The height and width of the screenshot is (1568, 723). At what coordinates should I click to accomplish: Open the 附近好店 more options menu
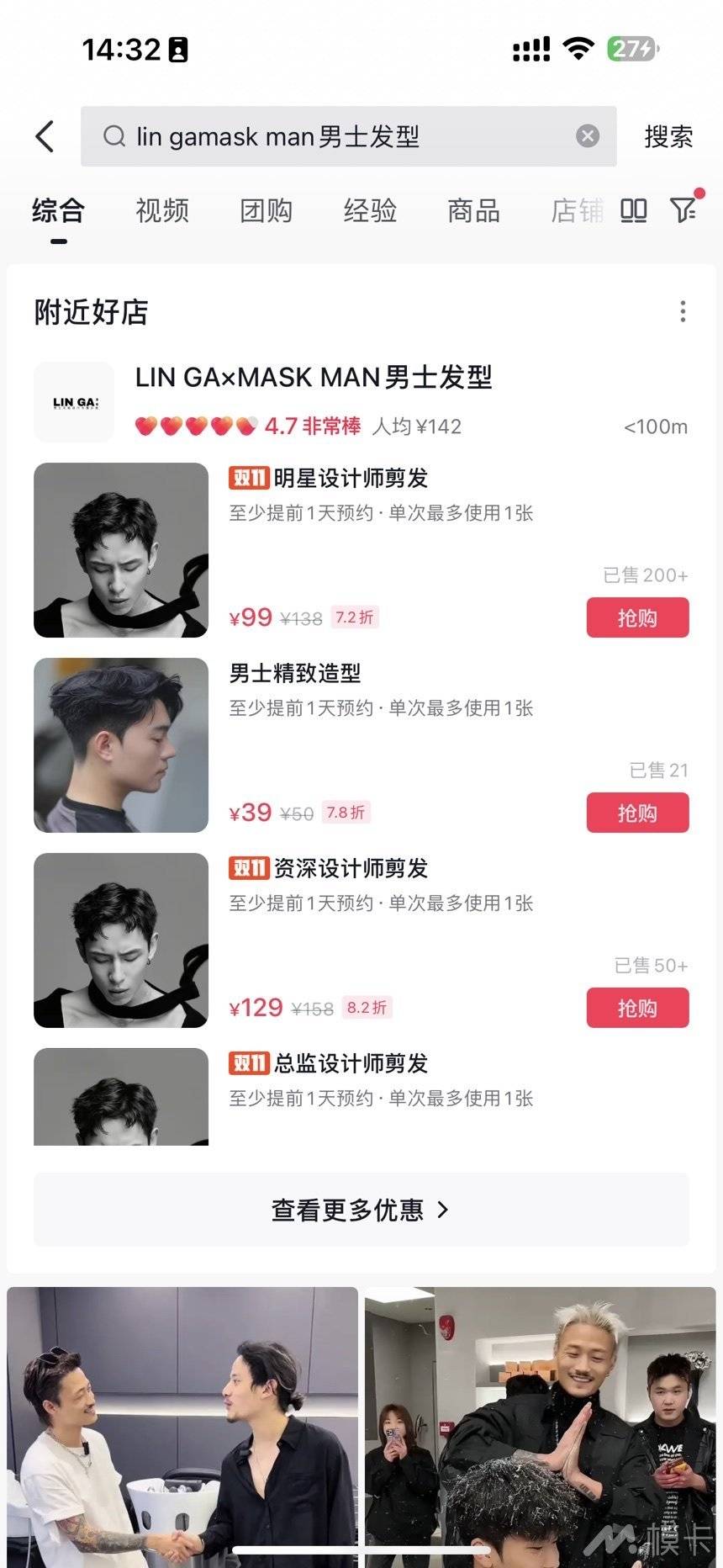click(683, 311)
